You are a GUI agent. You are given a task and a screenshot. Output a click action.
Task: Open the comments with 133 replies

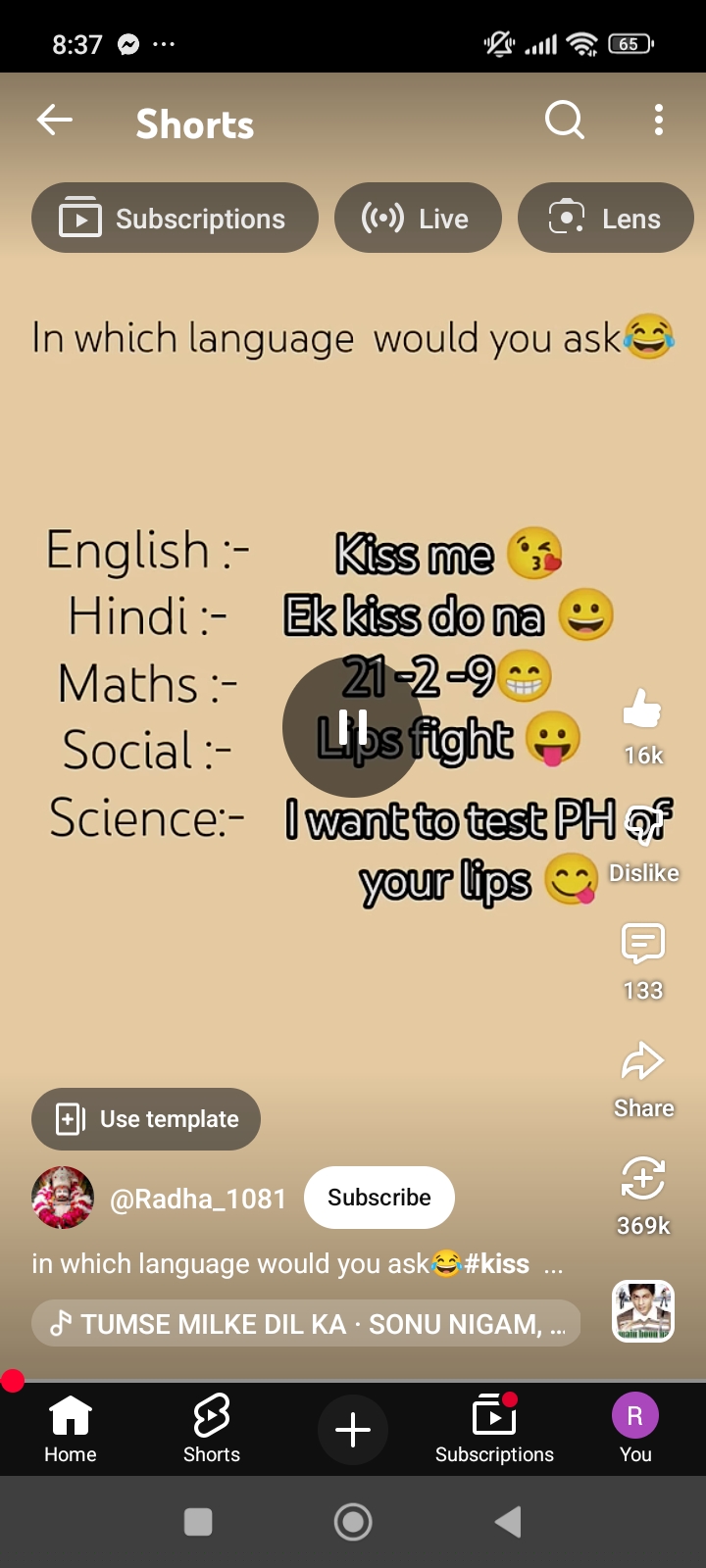click(x=643, y=945)
